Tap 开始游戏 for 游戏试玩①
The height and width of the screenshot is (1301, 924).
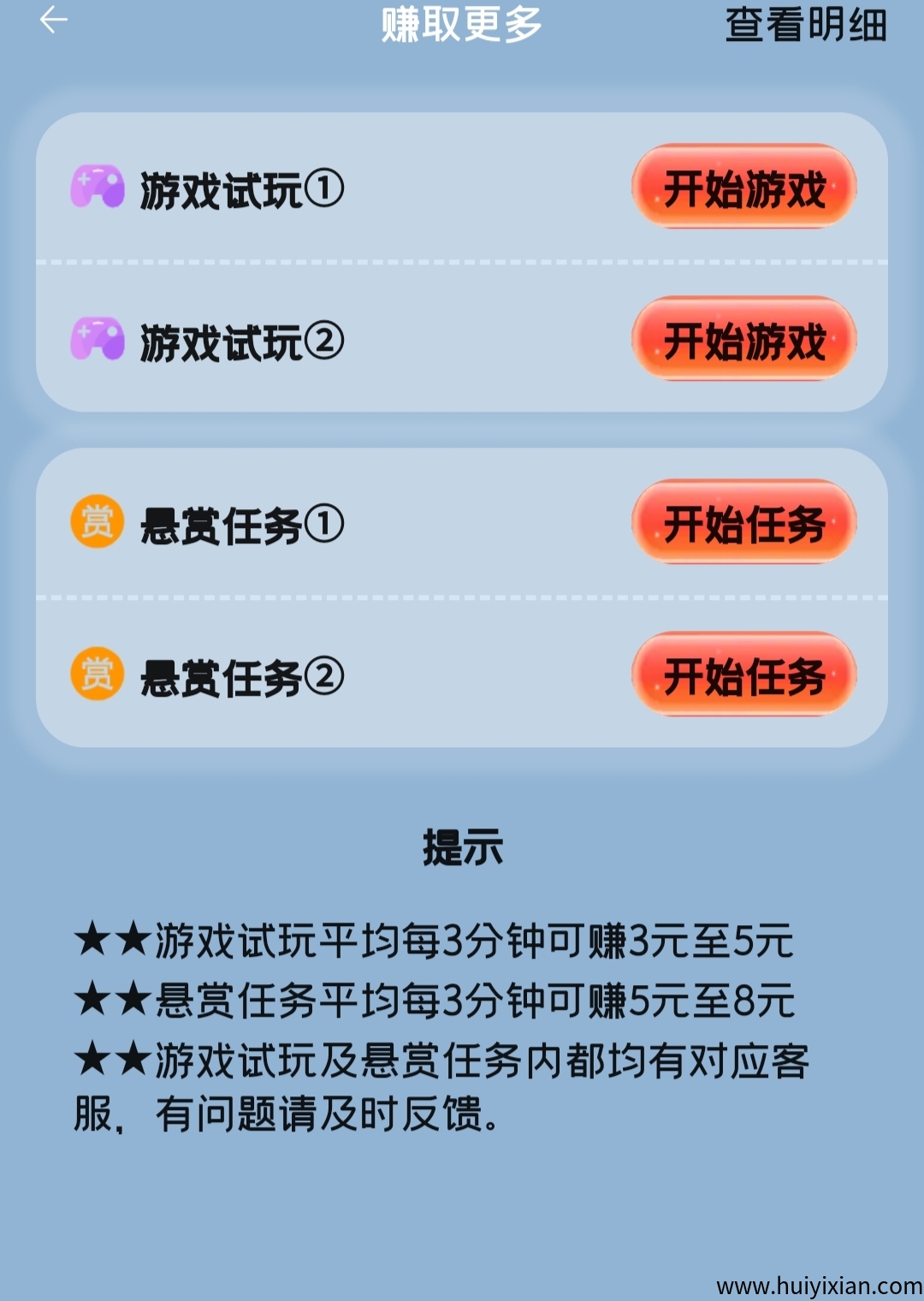click(743, 187)
